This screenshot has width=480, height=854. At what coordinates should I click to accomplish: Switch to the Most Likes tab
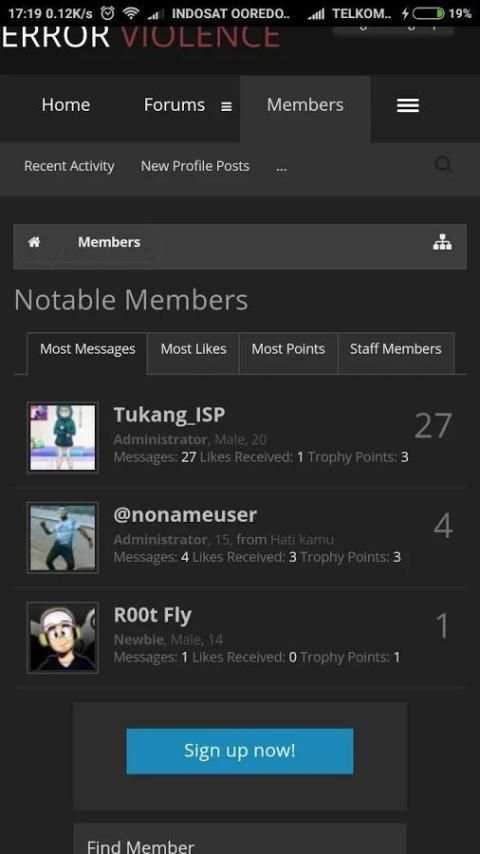pyautogui.click(x=193, y=349)
